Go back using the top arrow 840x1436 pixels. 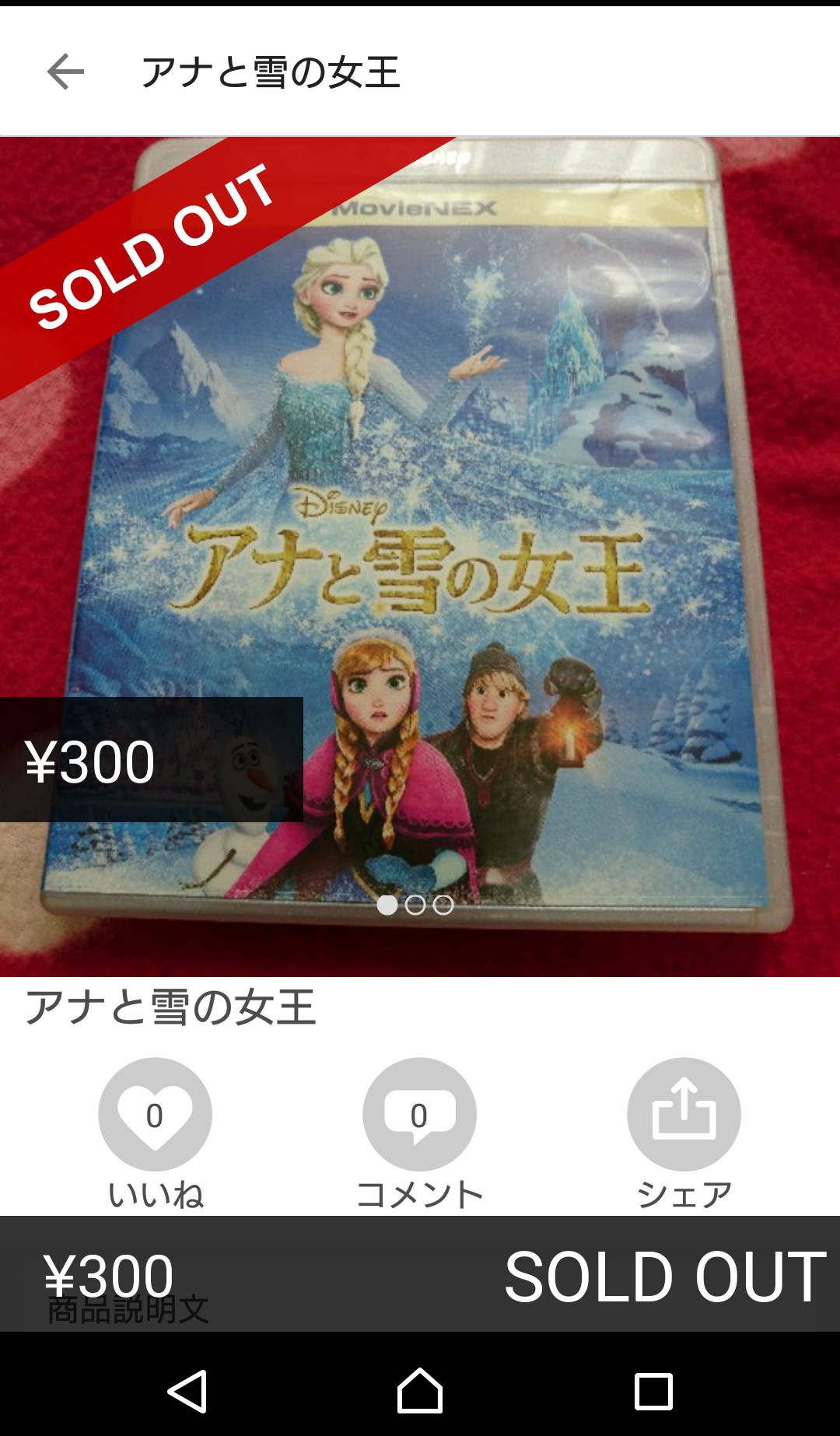click(65, 72)
